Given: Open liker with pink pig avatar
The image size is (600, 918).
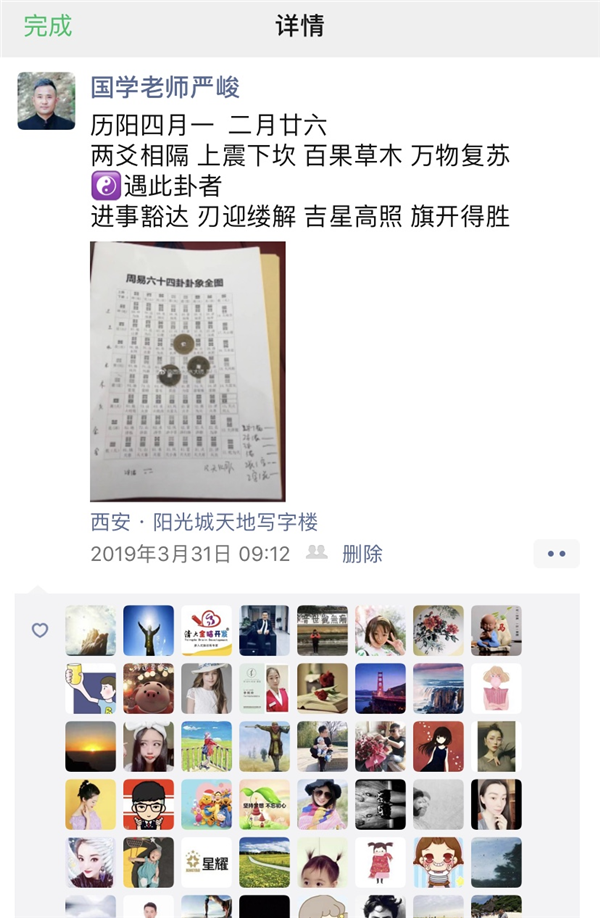Looking at the screenshot, I should [x=148, y=689].
